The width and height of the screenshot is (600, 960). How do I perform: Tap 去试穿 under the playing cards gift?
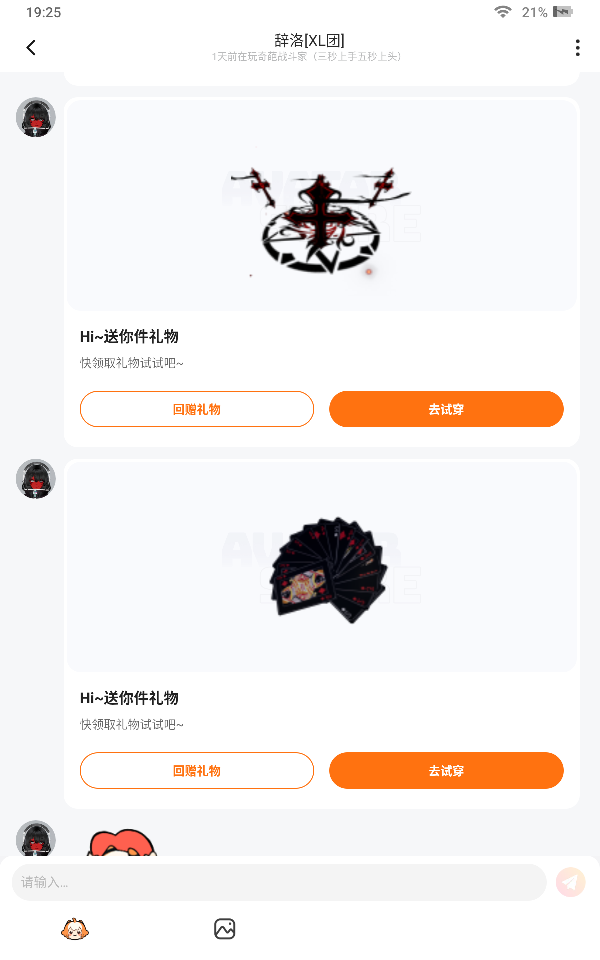446,770
